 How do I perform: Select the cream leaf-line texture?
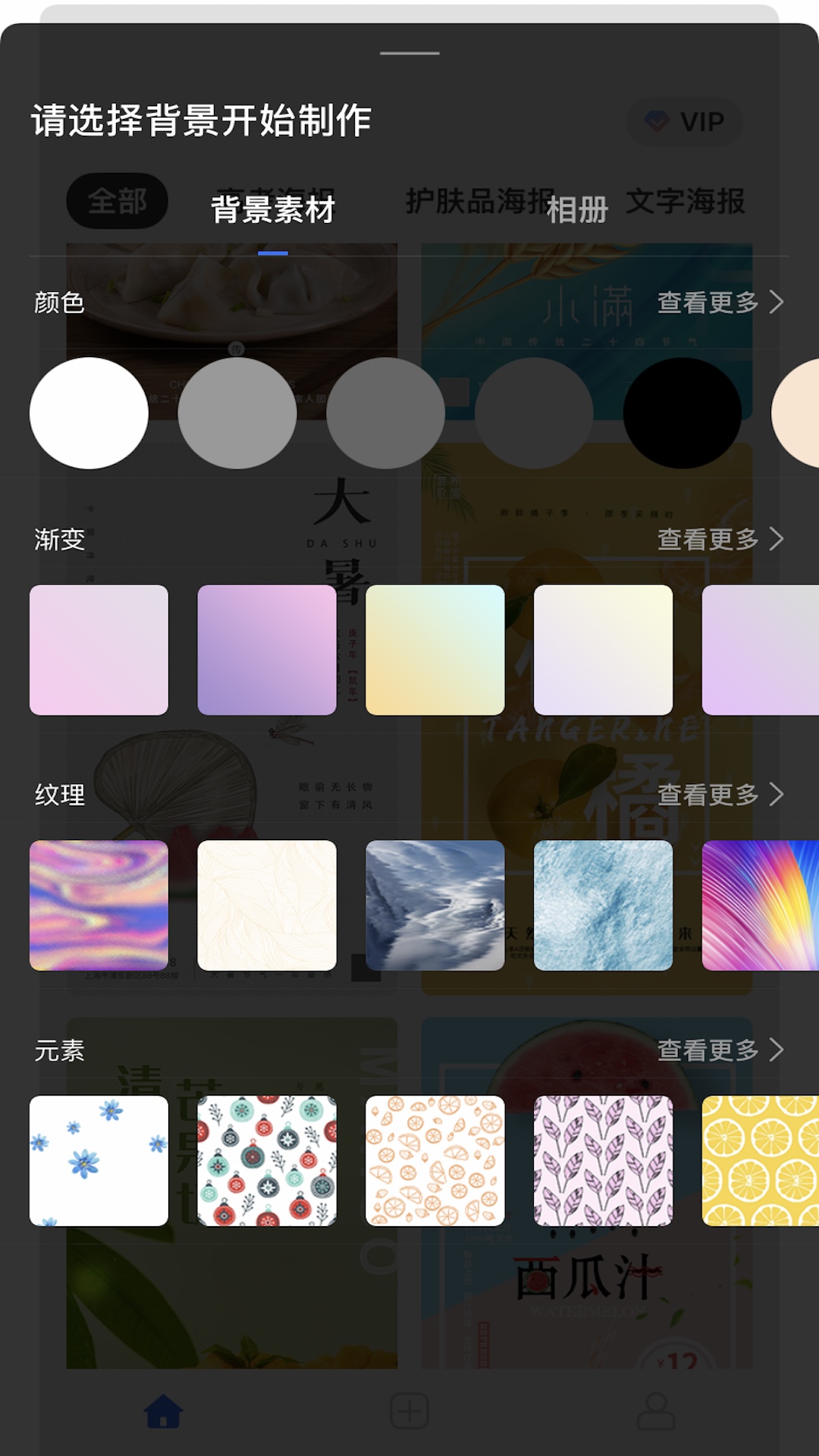click(267, 905)
